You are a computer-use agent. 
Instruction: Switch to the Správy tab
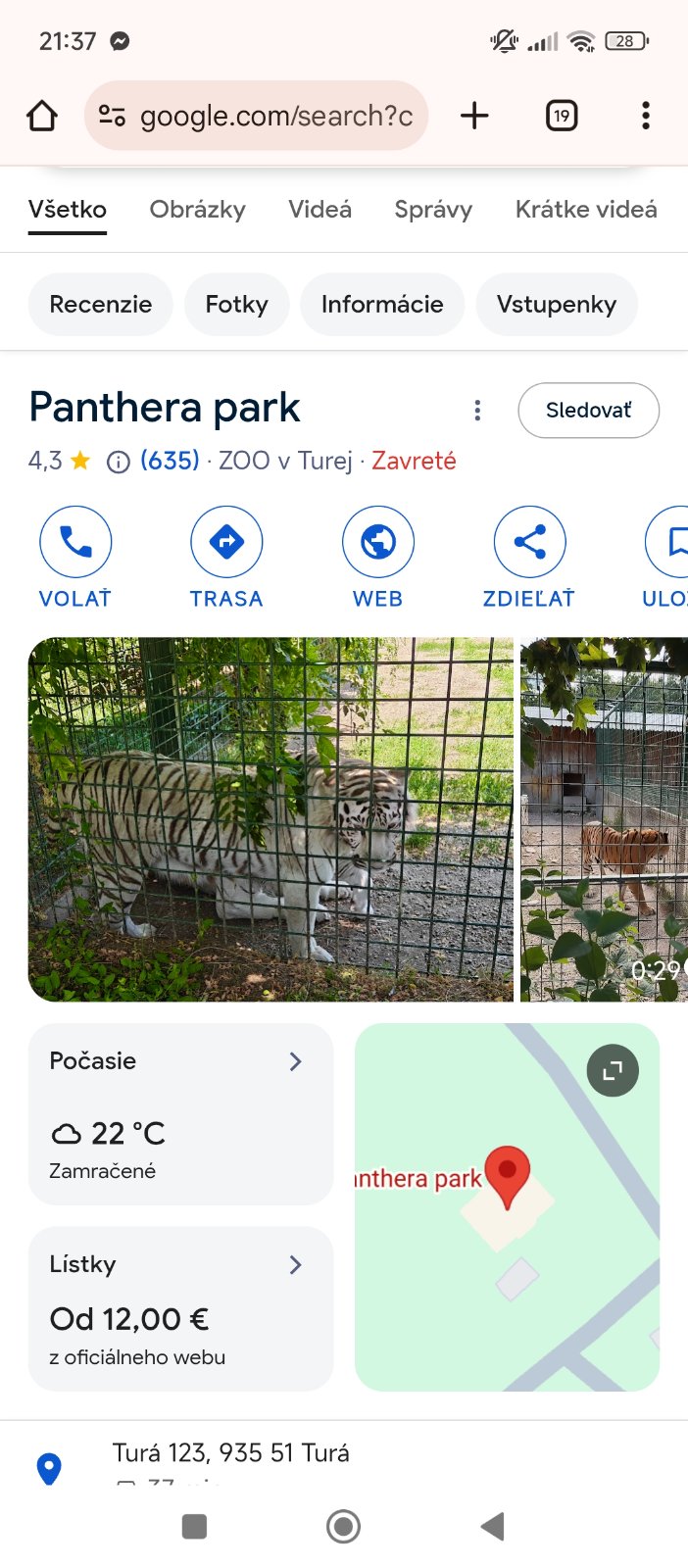point(433,210)
